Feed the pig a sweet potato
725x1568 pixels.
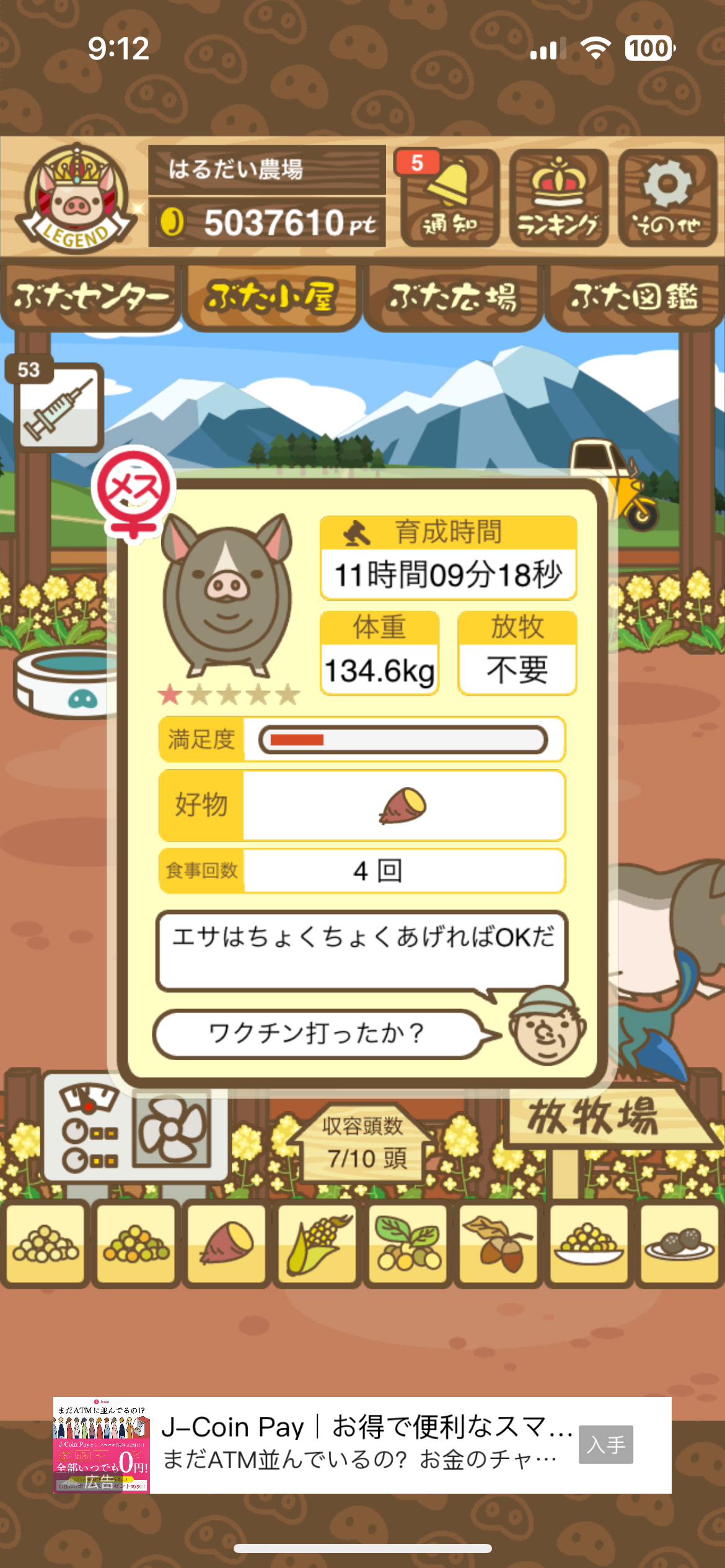(x=226, y=1244)
